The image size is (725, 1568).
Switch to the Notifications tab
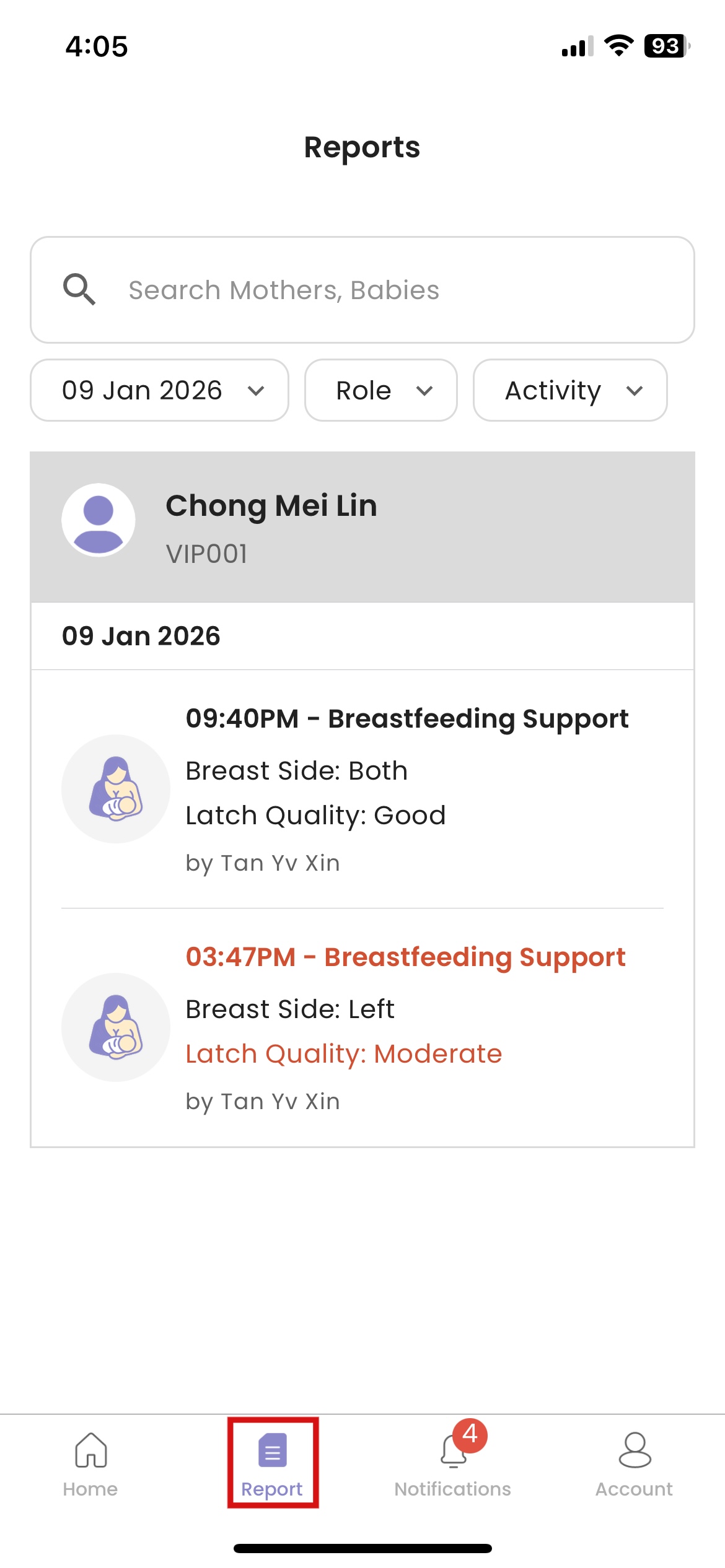pos(452,1468)
